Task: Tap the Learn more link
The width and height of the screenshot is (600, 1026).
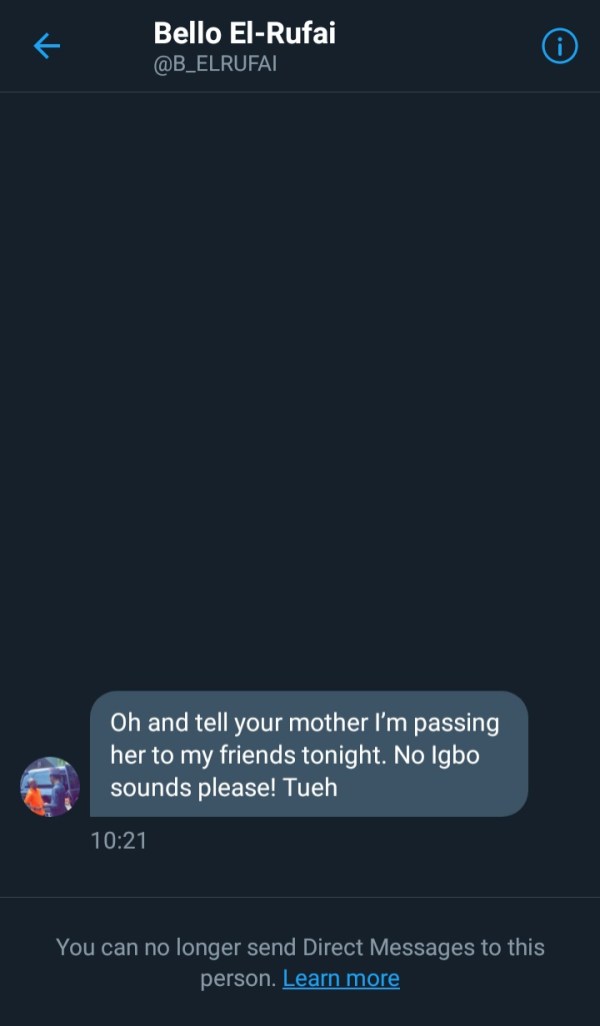Action: [341, 978]
